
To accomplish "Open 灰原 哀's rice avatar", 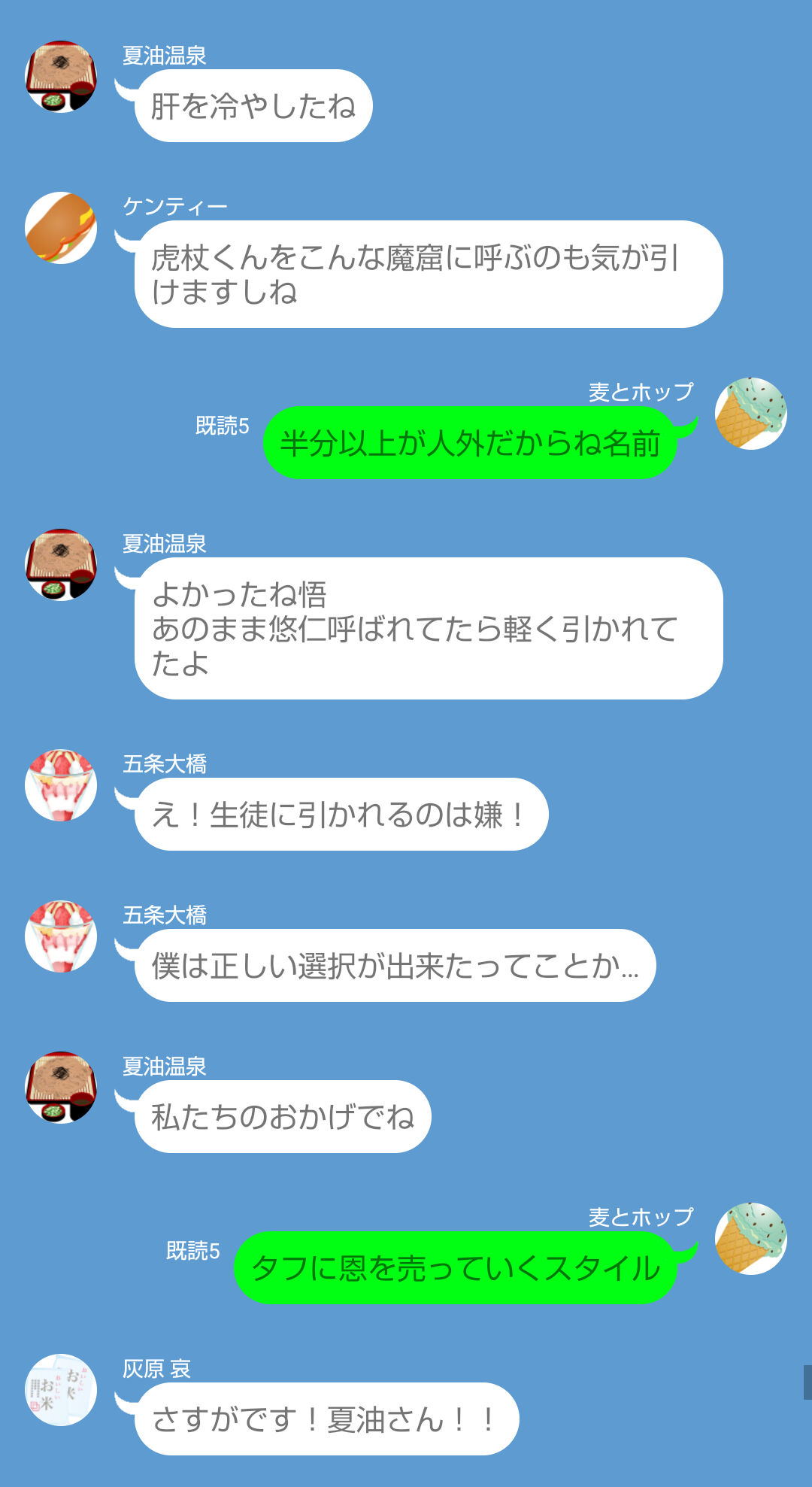I will coord(61,1390).
